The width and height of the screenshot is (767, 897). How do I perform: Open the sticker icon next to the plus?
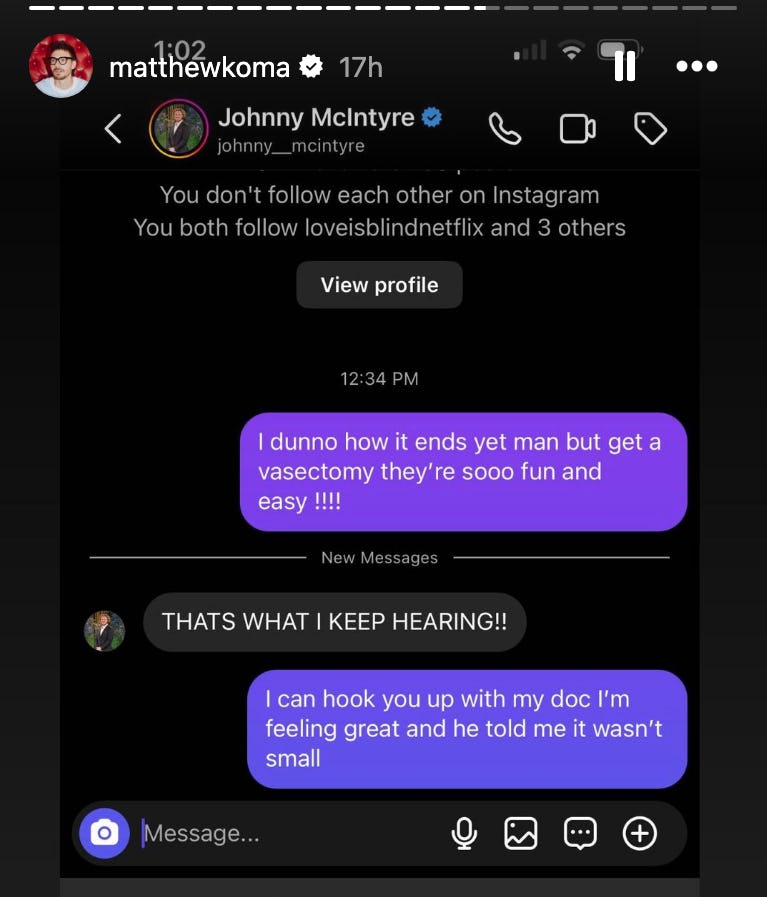[580, 833]
